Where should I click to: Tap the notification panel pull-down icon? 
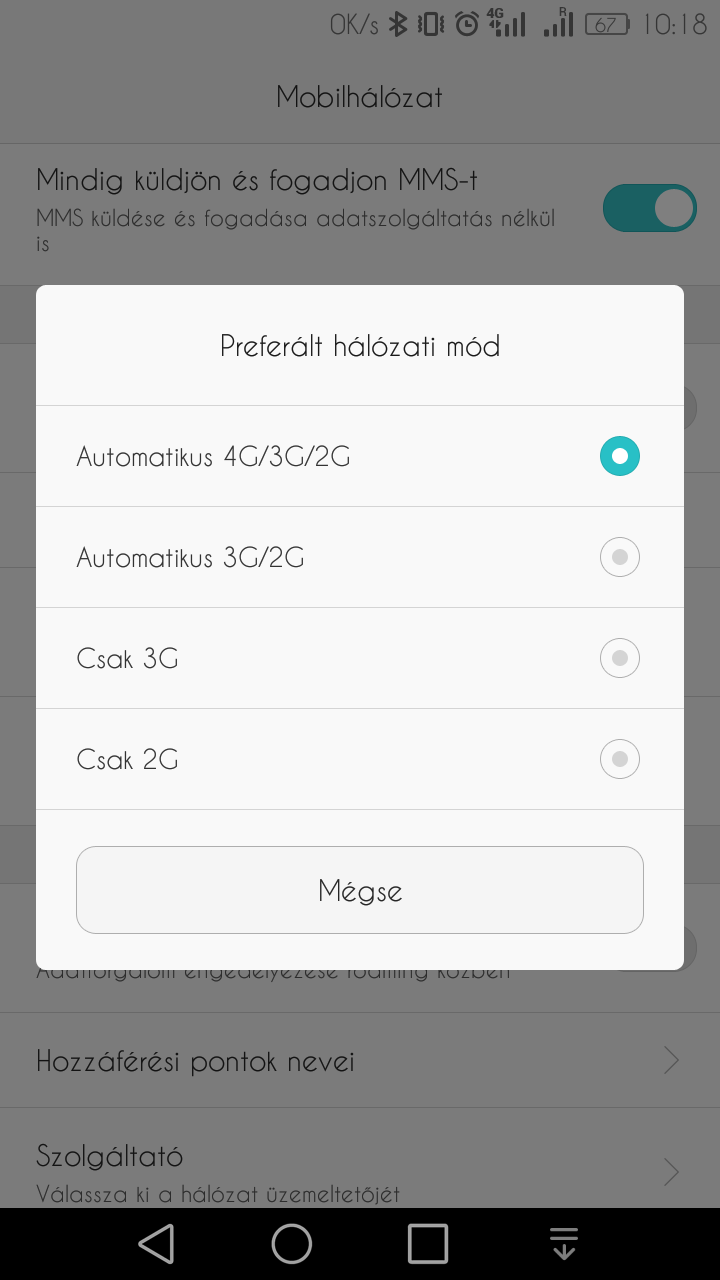tap(564, 1244)
